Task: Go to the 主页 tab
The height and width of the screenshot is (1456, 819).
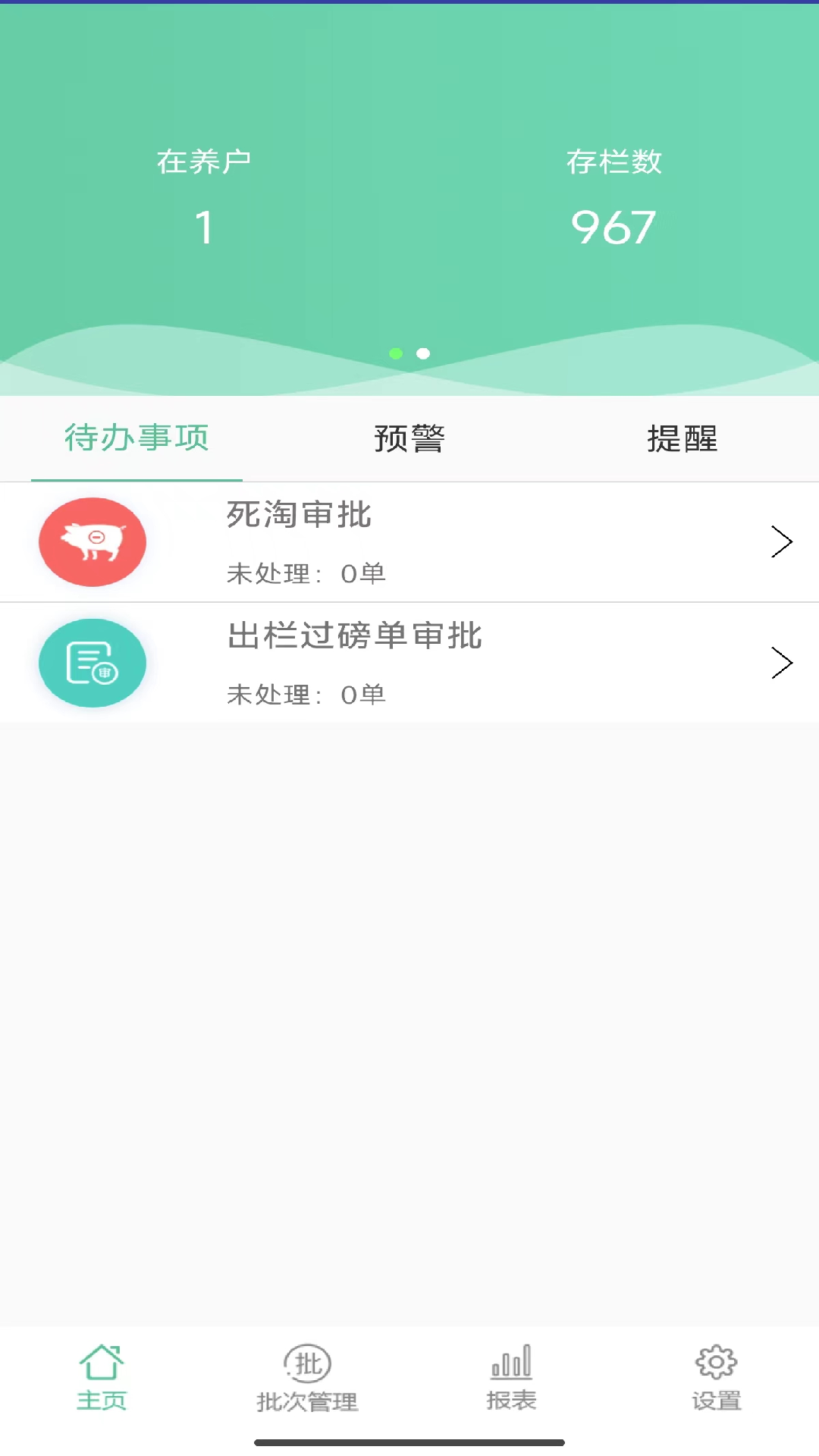Action: pyautogui.click(x=102, y=1377)
